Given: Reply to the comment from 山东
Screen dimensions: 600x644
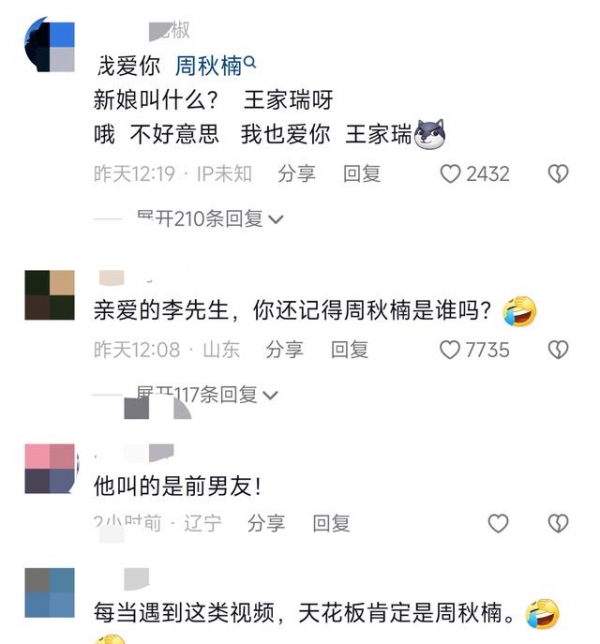Looking at the screenshot, I should (x=350, y=350).
